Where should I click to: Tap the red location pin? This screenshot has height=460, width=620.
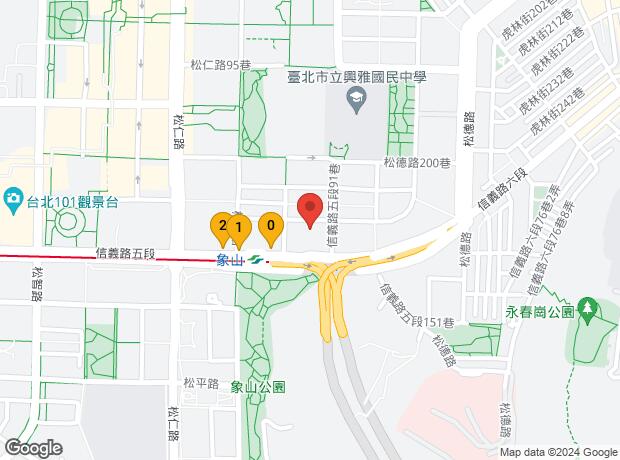pyautogui.click(x=310, y=212)
